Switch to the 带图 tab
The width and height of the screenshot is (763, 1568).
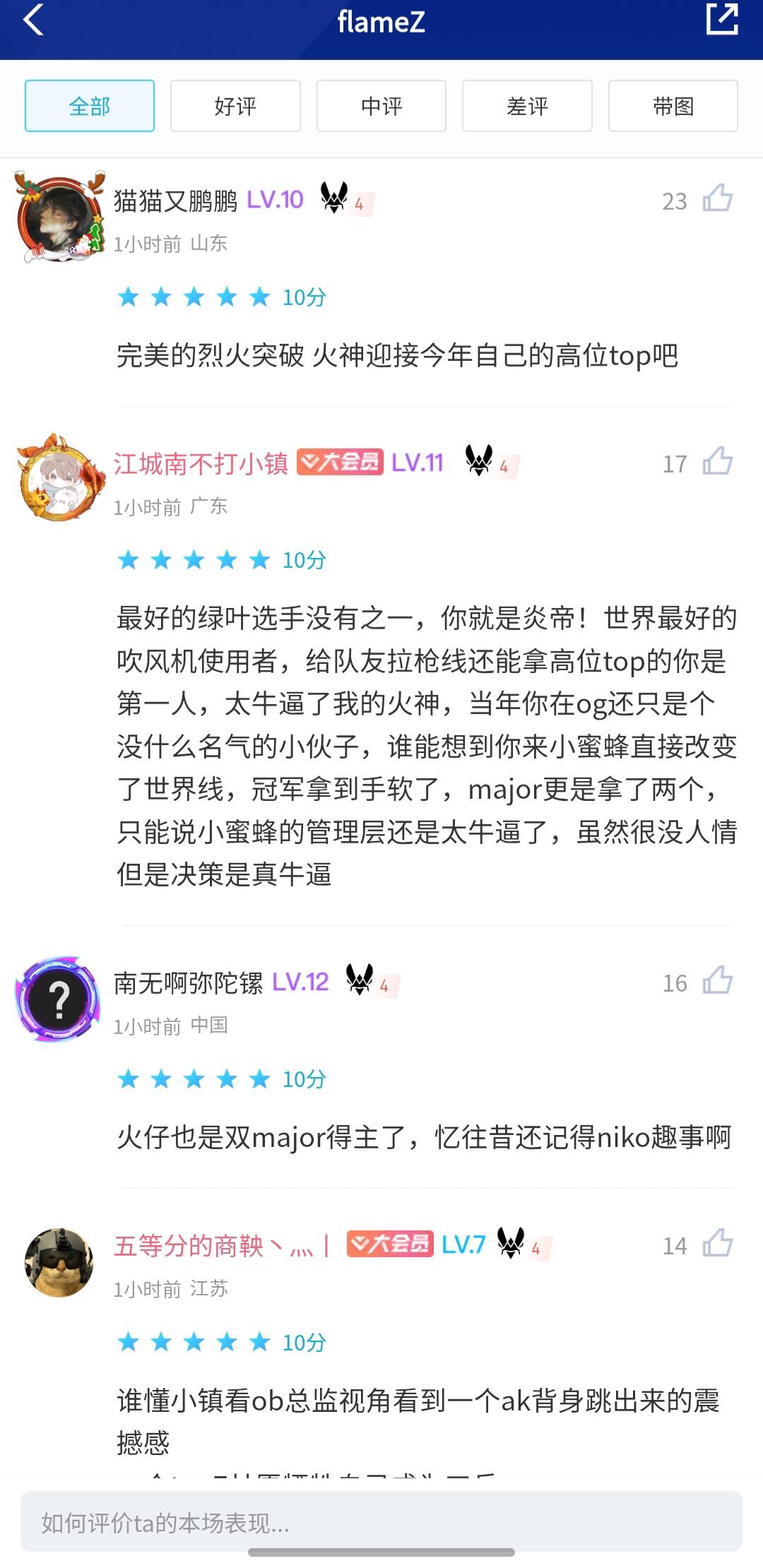coord(673,106)
